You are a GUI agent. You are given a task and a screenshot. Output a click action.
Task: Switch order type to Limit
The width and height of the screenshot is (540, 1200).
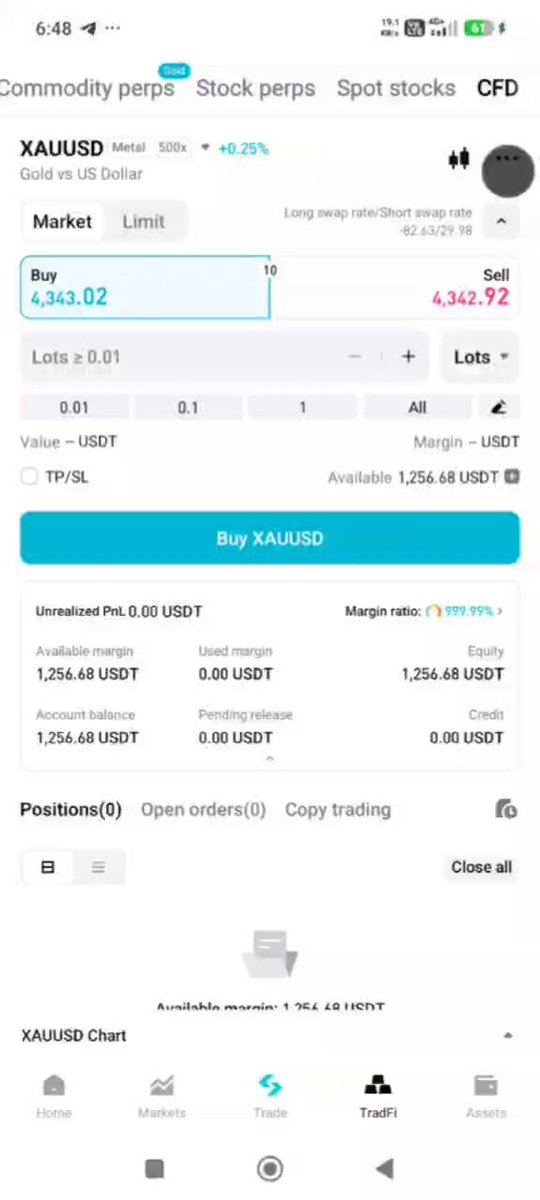pos(143,221)
